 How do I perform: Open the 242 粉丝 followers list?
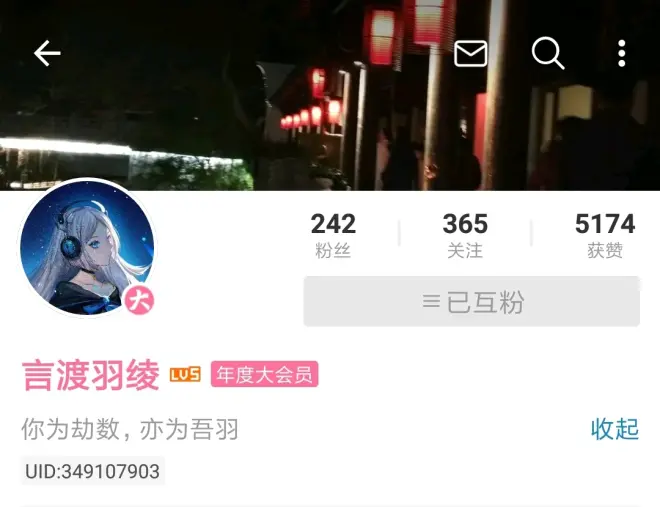click(x=333, y=235)
